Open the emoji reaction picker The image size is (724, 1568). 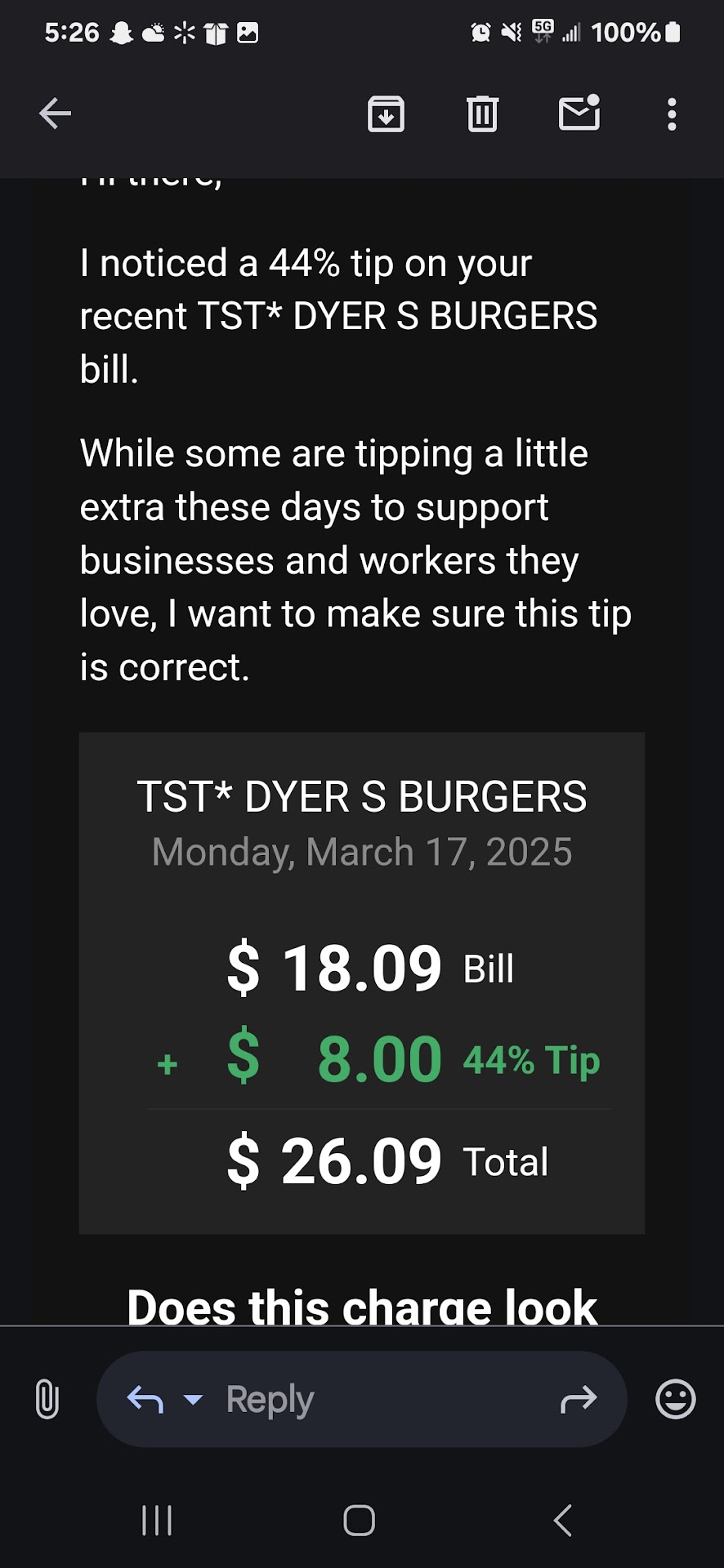click(x=675, y=1399)
